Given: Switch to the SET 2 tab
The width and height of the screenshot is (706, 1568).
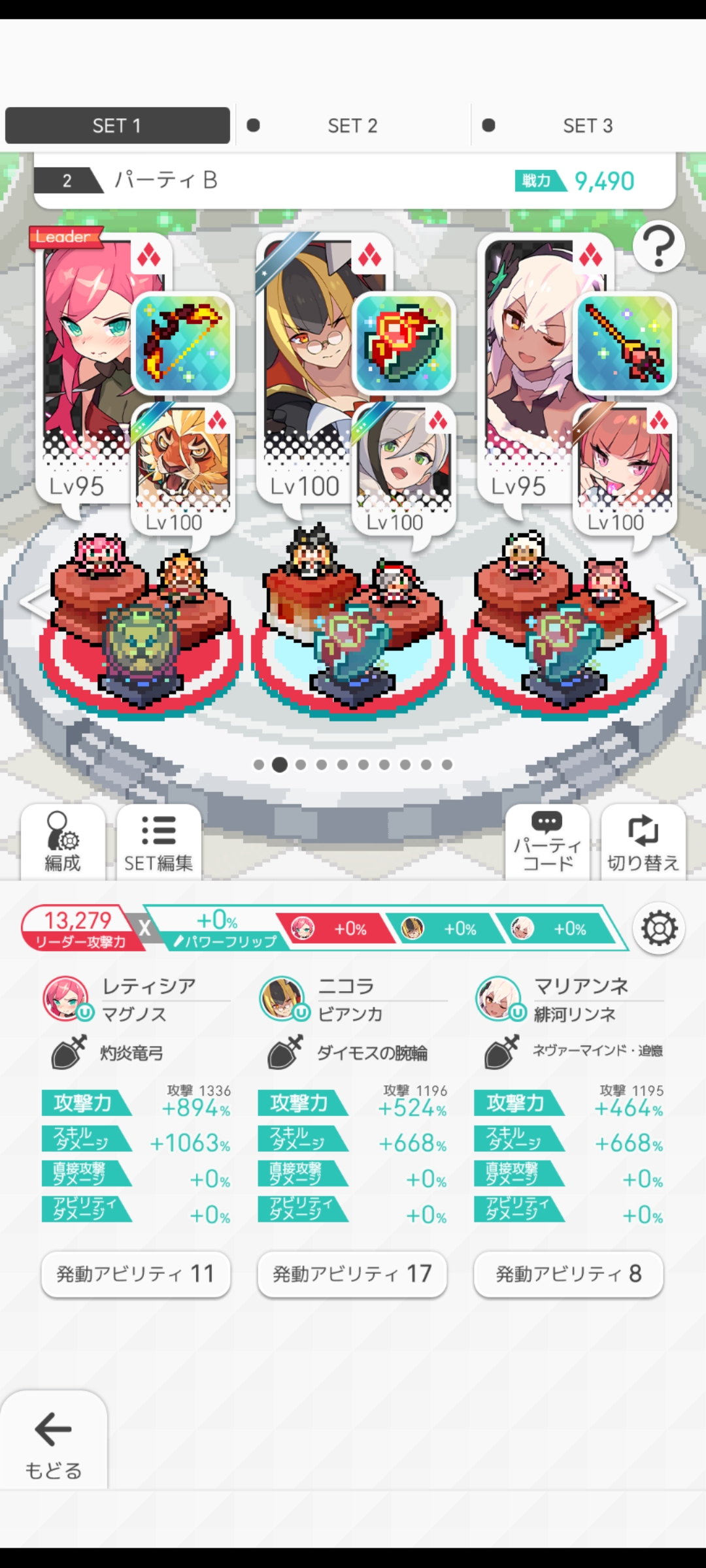Looking at the screenshot, I should click(x=352, y=125).
